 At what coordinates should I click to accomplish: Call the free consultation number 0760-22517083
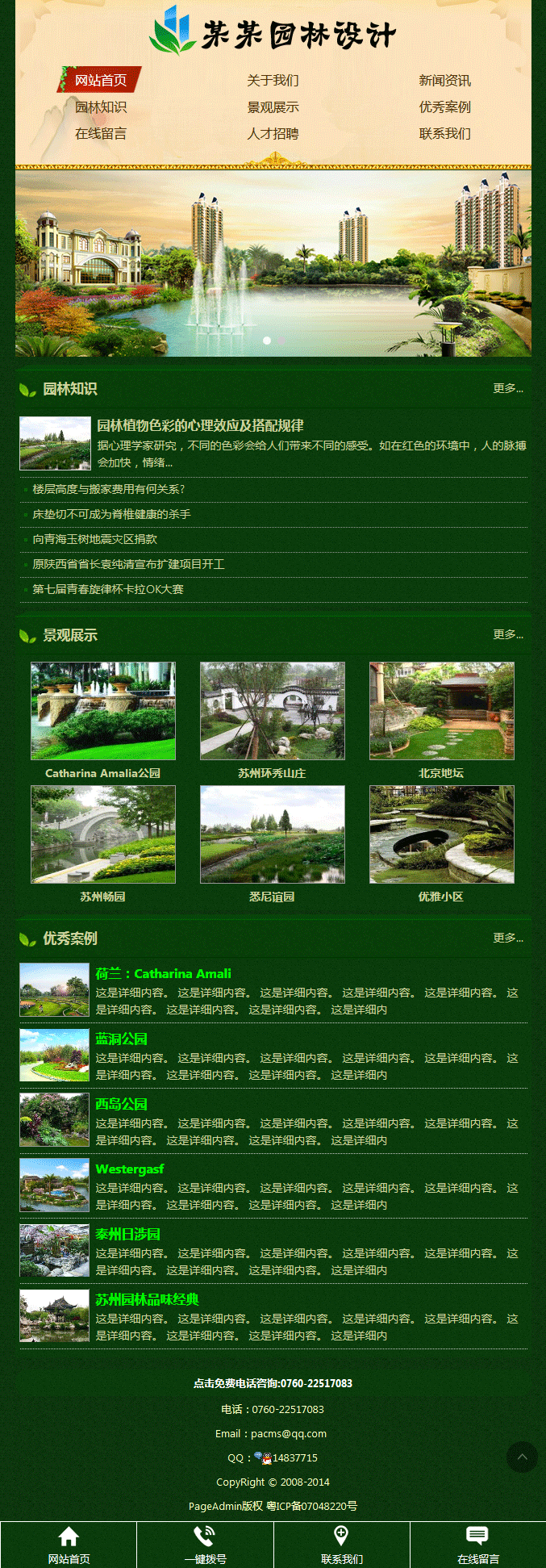click(x=273, y=1383)
